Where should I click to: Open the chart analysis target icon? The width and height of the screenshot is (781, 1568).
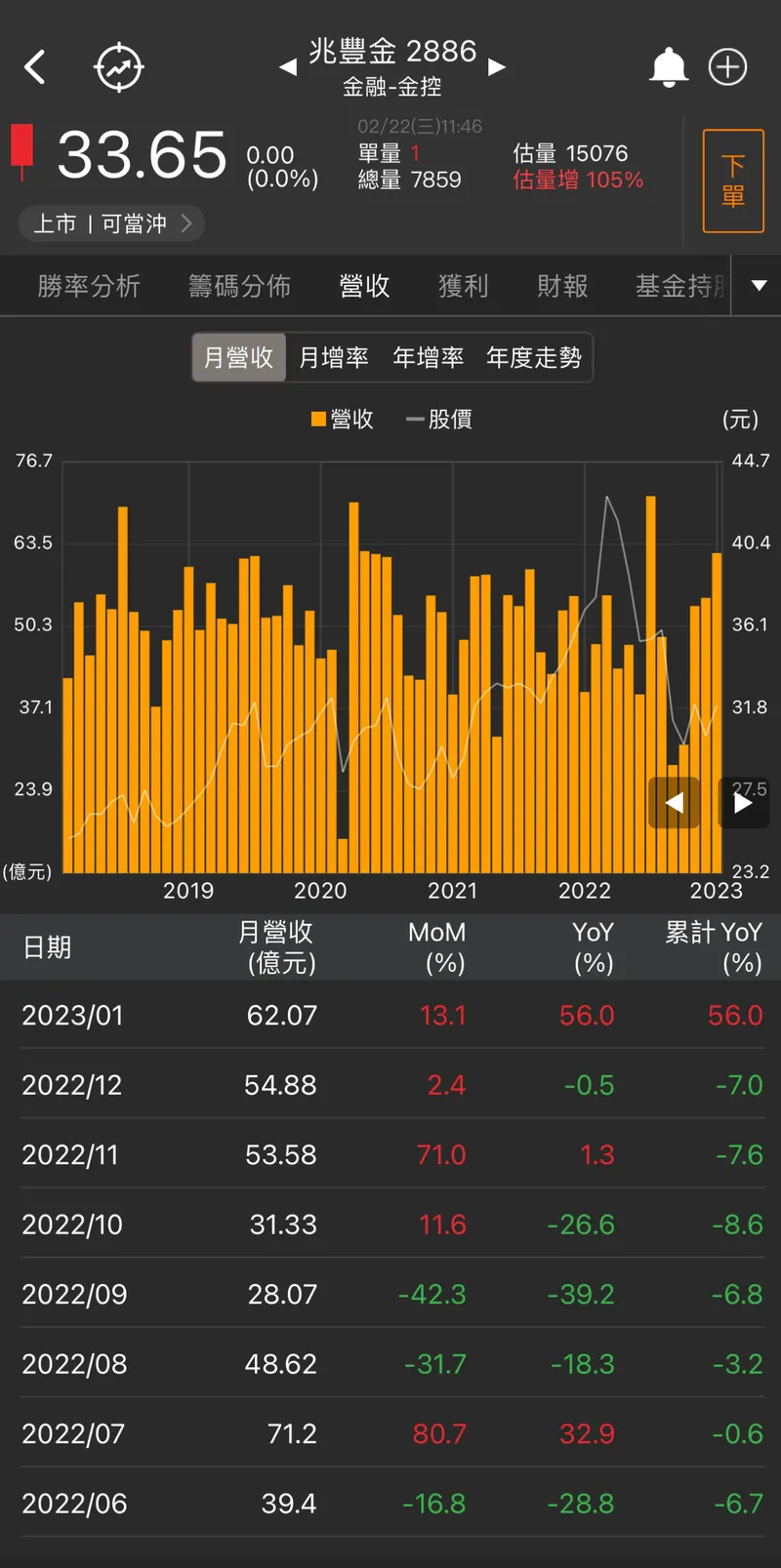tap(119, 67)
